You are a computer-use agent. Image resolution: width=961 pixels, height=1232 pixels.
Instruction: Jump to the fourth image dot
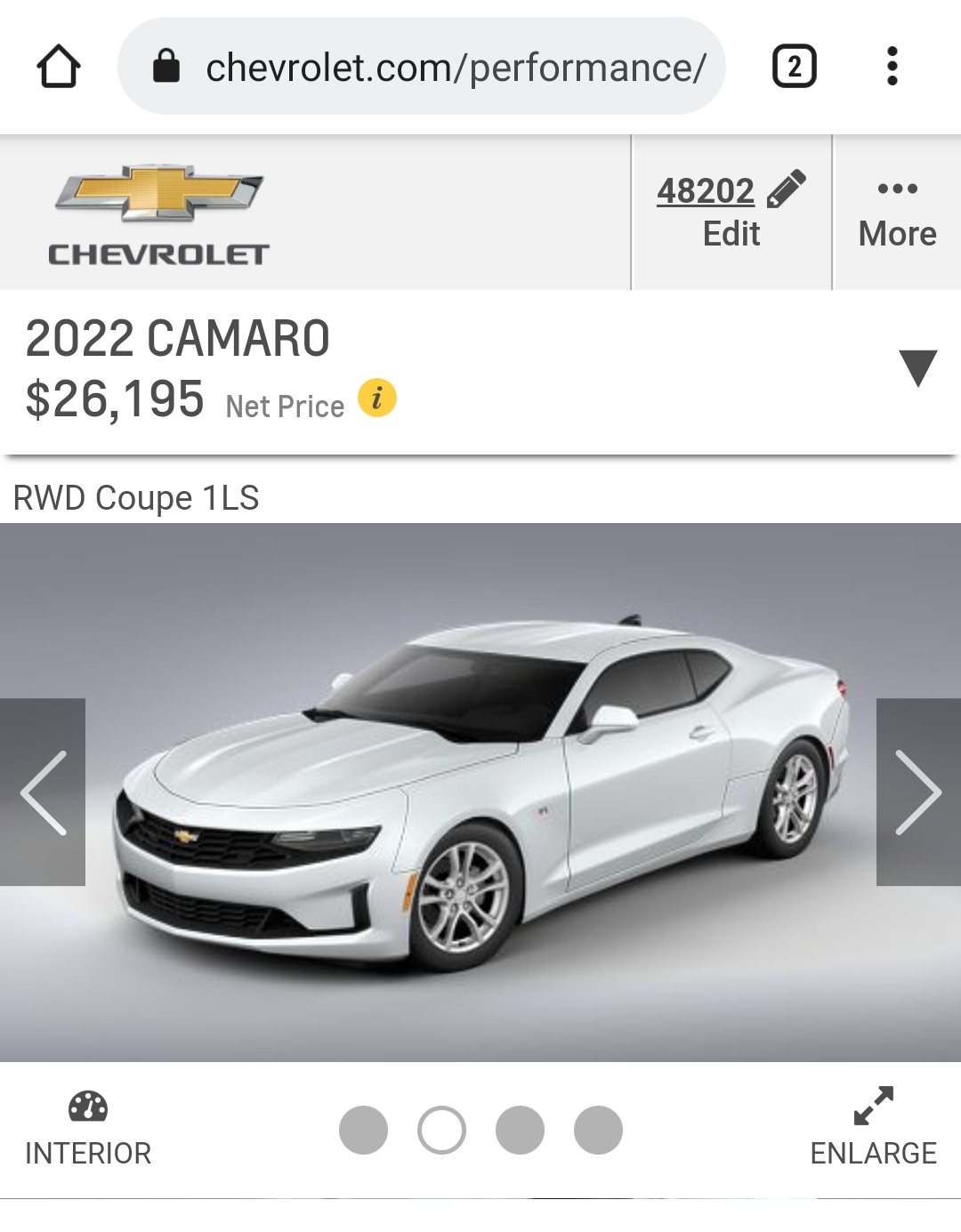598,1130
